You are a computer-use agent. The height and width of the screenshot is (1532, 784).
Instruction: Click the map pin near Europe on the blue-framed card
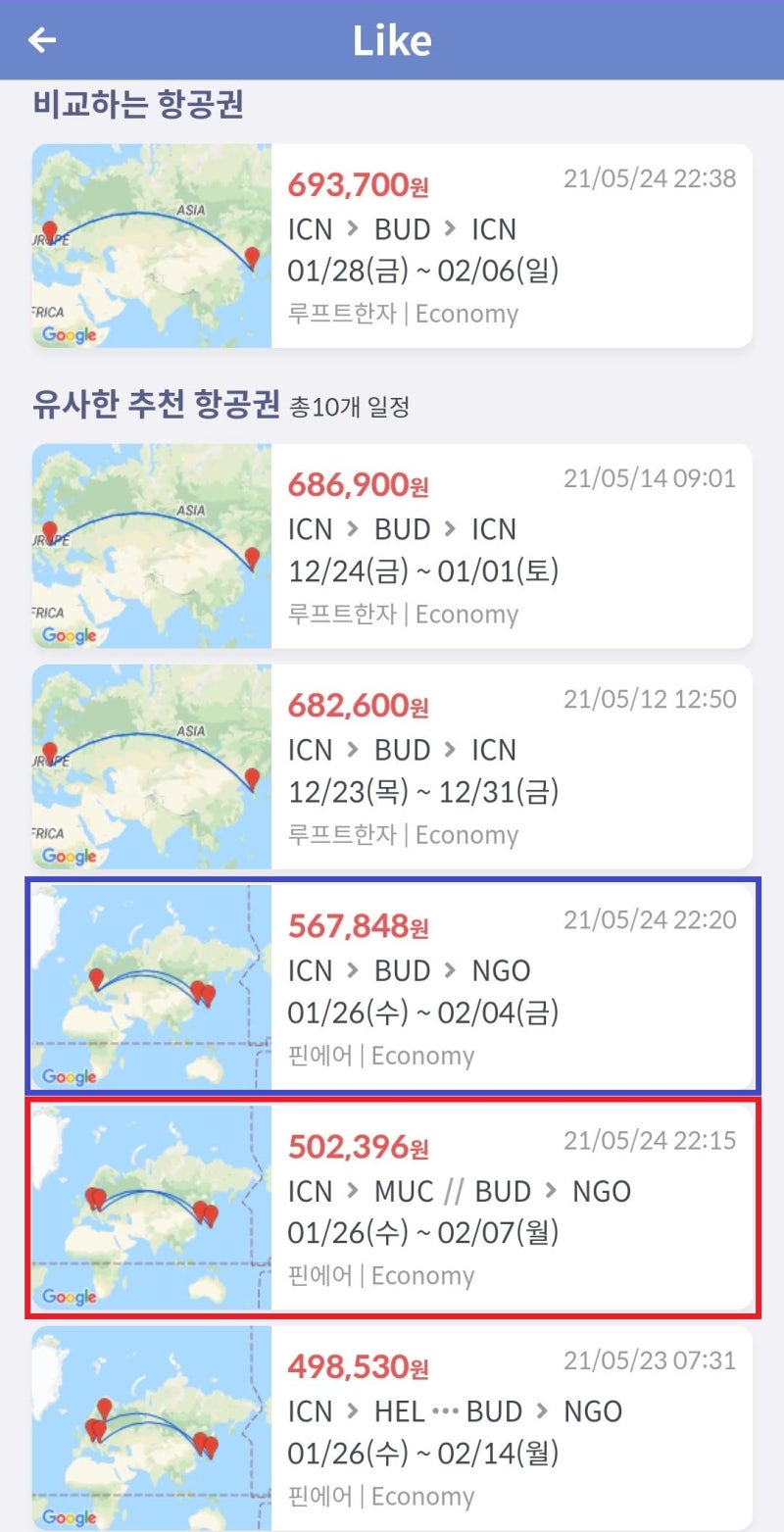click(x=96, y=976)
